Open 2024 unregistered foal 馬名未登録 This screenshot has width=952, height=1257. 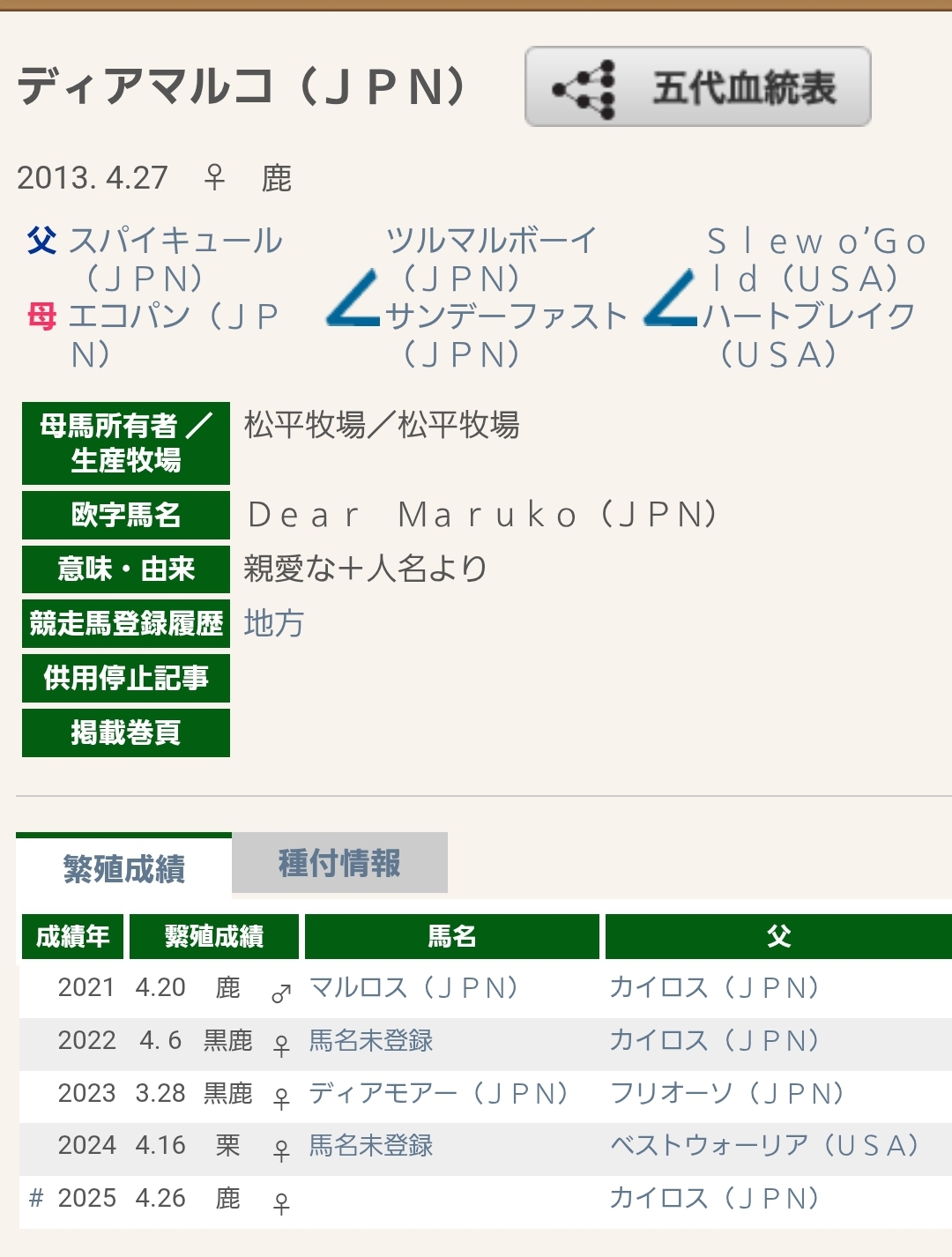[x=370, y=1146]
